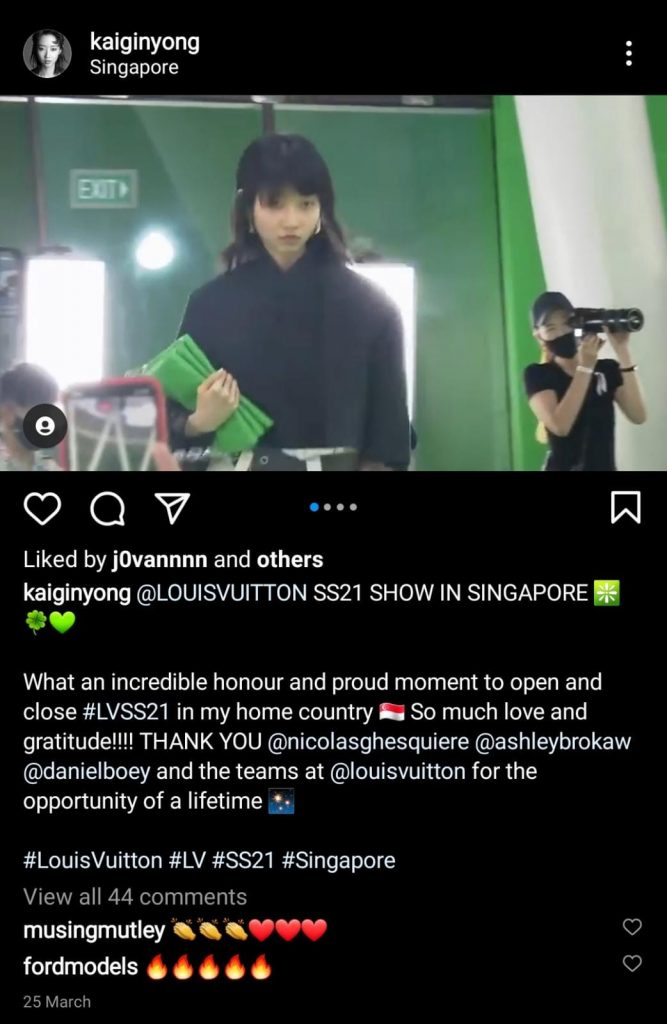Open the #LouisVuitton hashtag

(x=92, y=860)
